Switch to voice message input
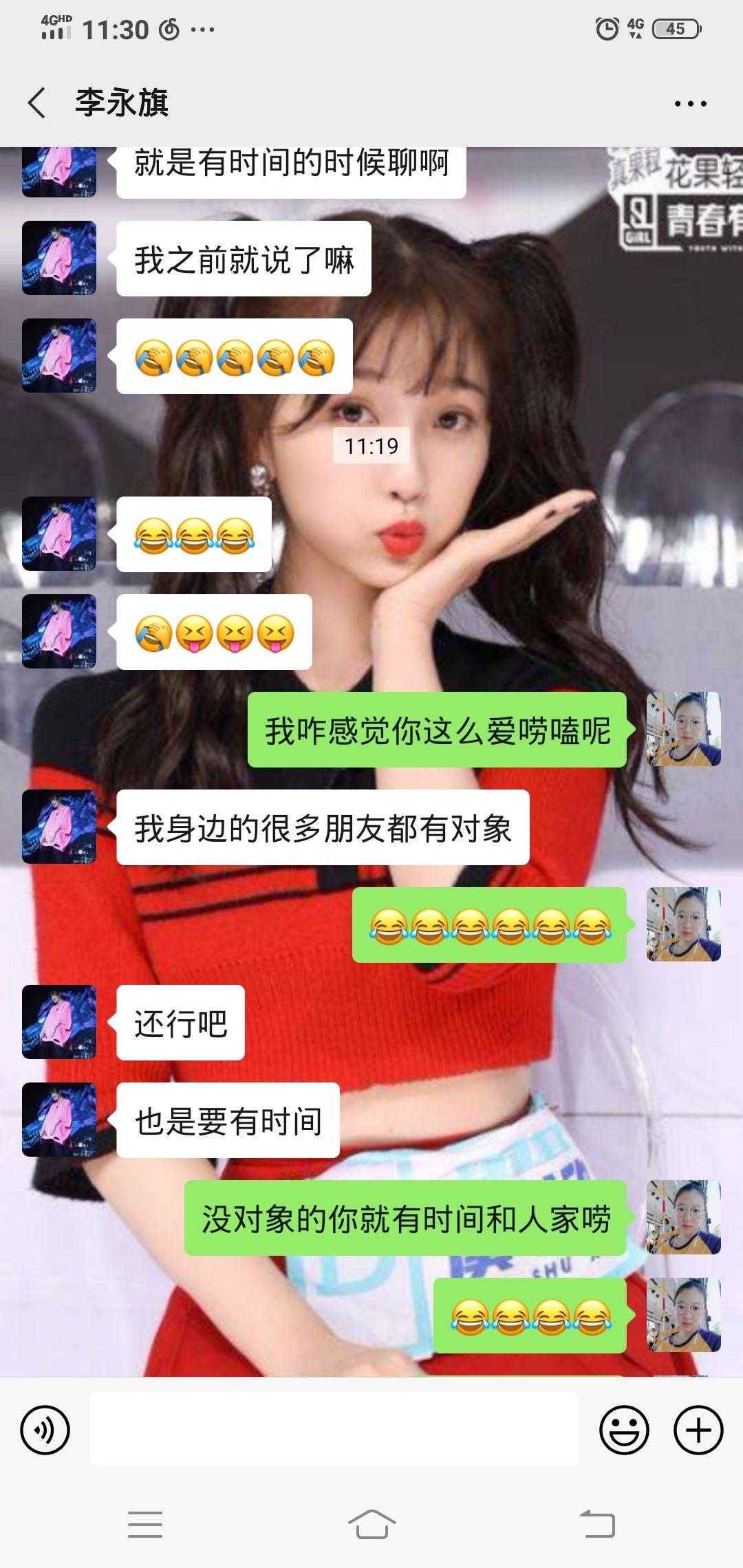 45,1430
